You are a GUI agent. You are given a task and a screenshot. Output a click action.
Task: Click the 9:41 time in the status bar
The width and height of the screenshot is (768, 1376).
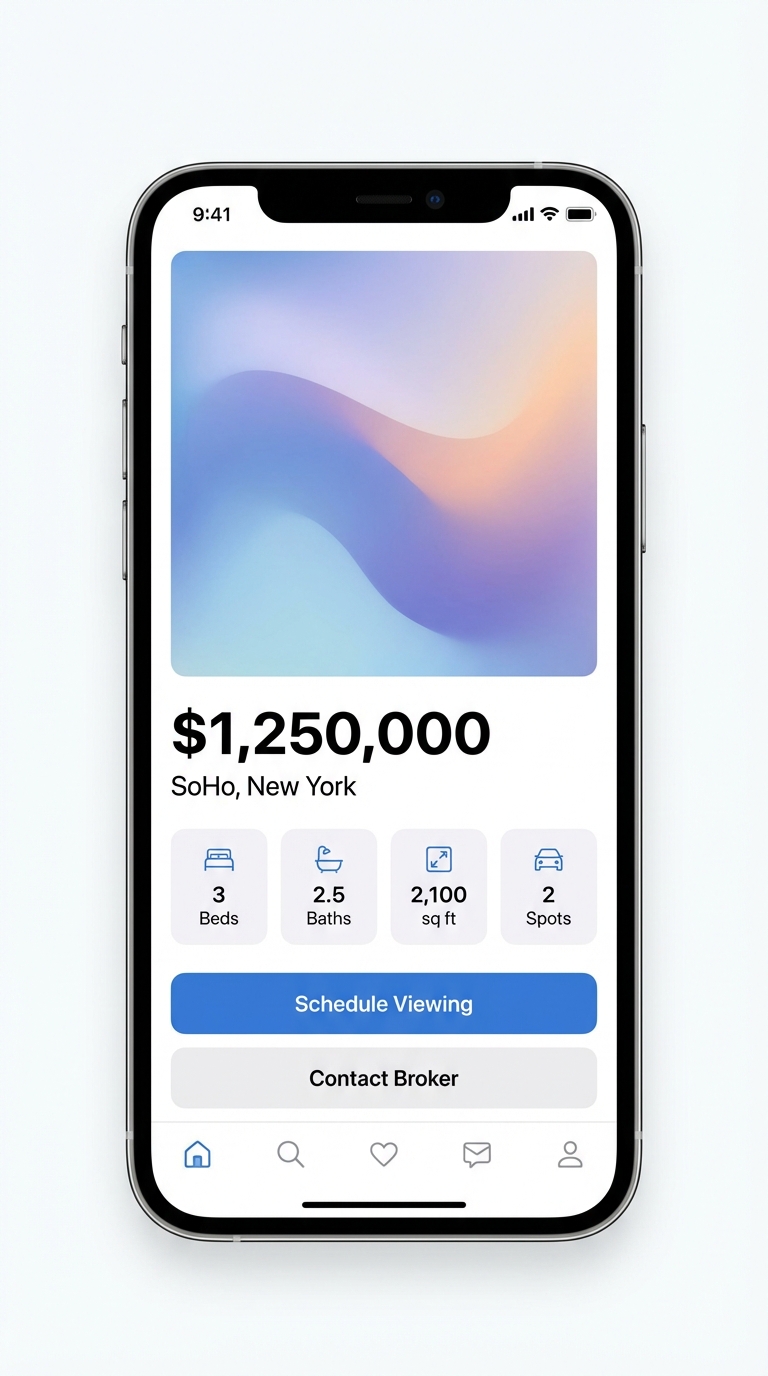211,214
